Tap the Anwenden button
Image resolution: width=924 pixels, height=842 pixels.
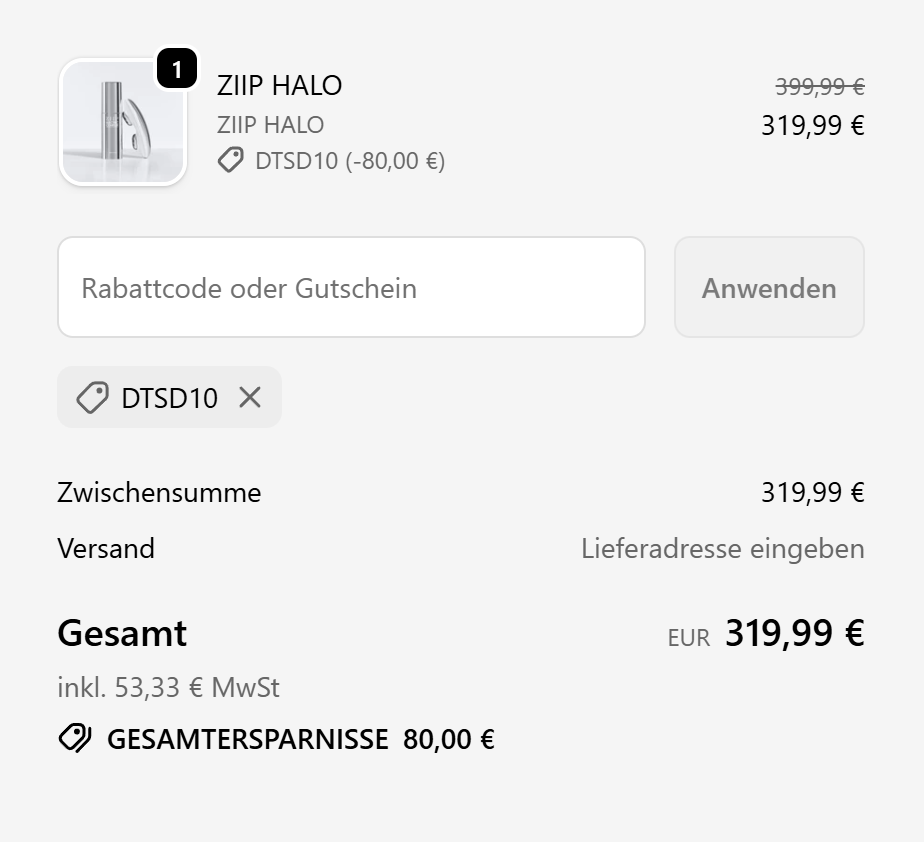point(768,288)
